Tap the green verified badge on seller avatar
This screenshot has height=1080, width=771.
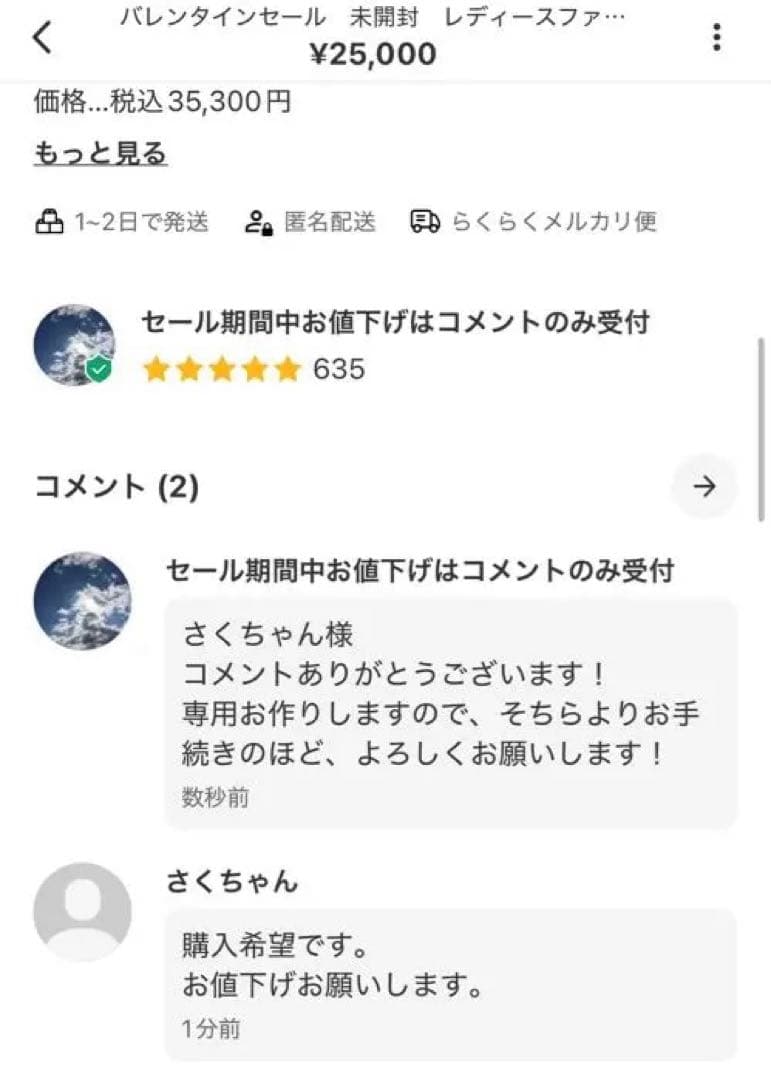tap(99, 368)
